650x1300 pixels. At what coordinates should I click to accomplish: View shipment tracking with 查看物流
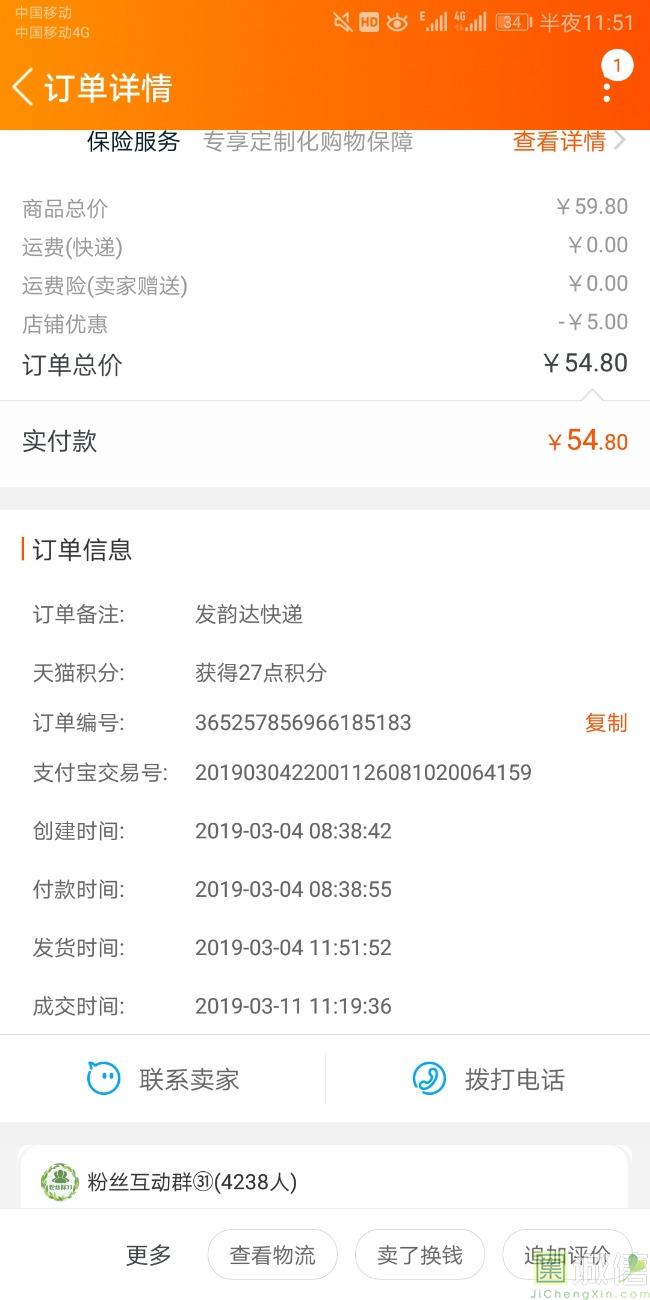coord(272,1255)
